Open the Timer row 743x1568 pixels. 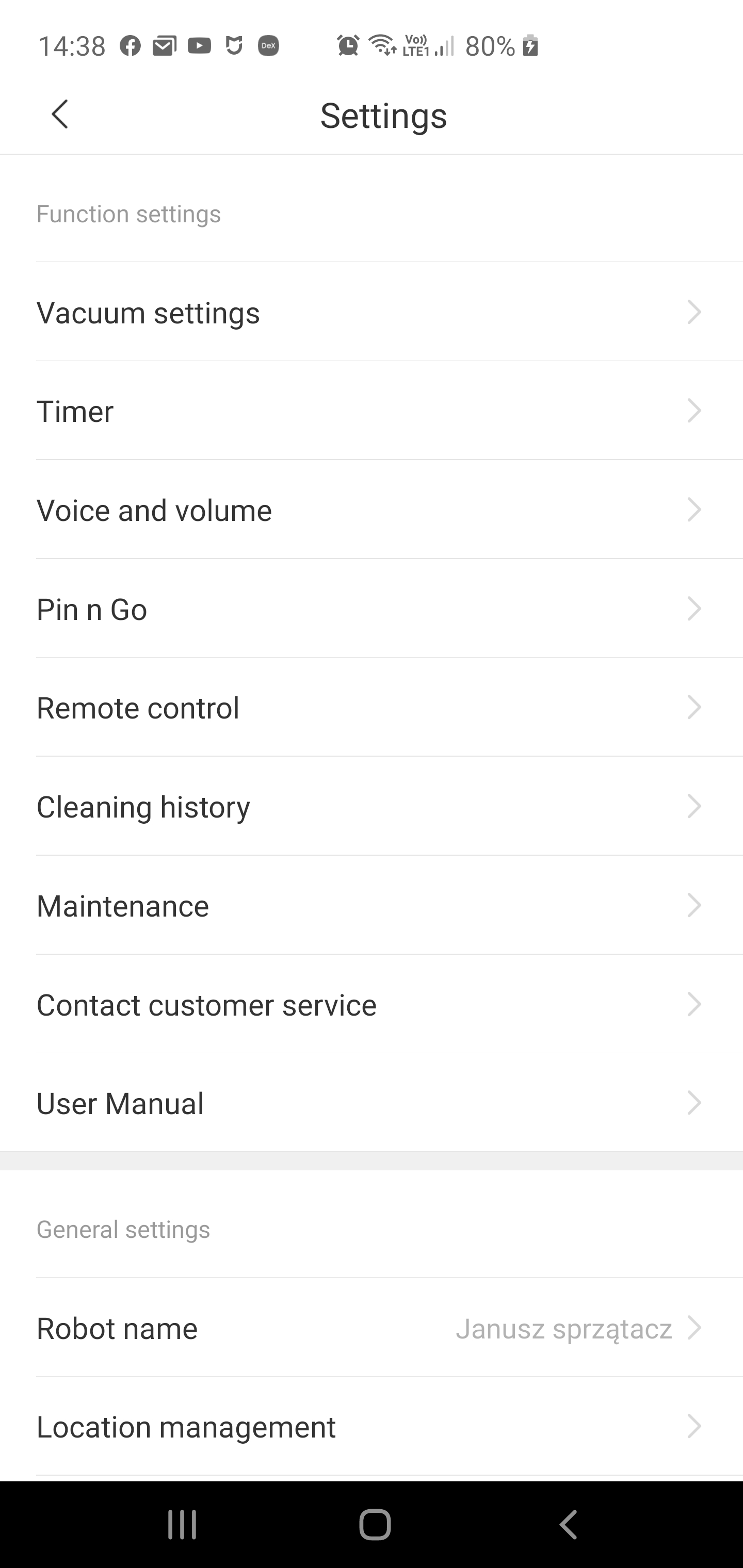pyautogui.click(x=372, y=411)
